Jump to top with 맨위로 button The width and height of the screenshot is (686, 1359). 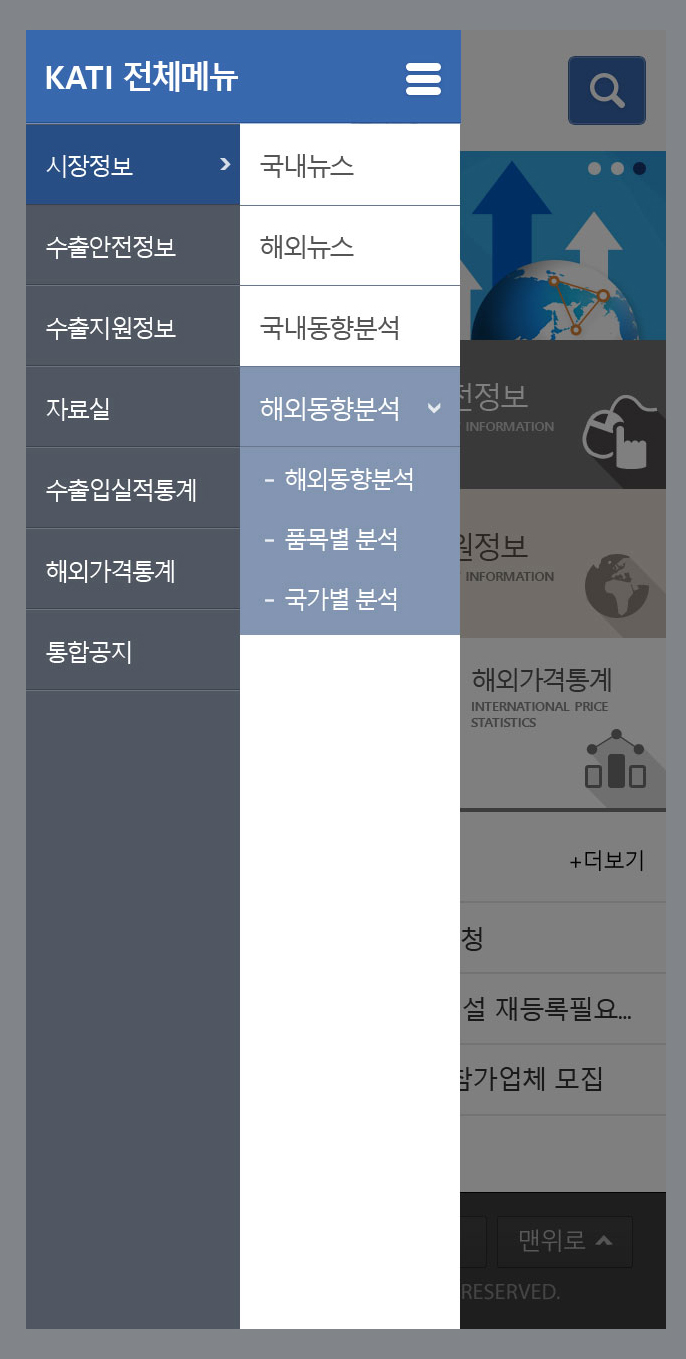pos(565,1241)
